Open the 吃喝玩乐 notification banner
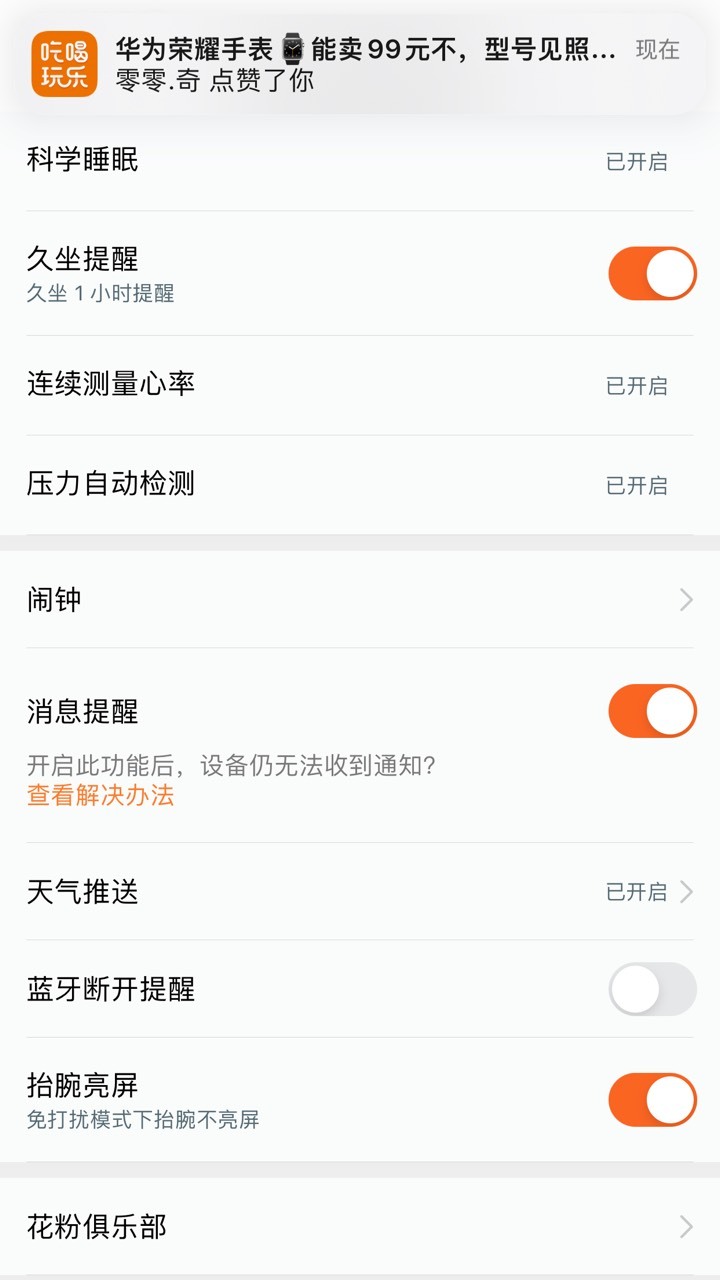The width and height of the screenshot is (720, 1280). click(360, 64)
